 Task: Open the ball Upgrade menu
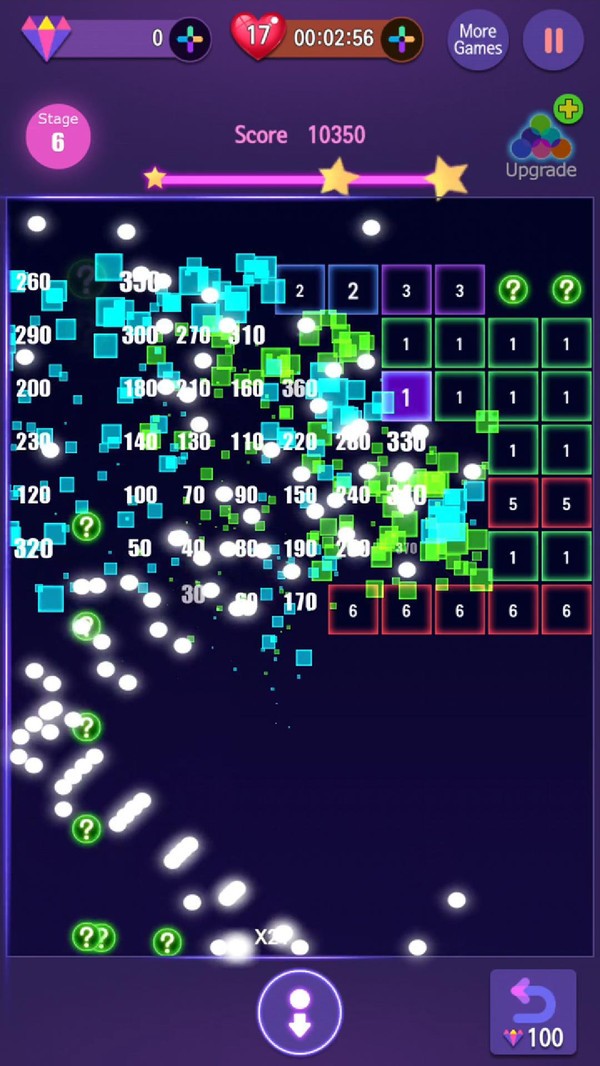click(542, 141)
